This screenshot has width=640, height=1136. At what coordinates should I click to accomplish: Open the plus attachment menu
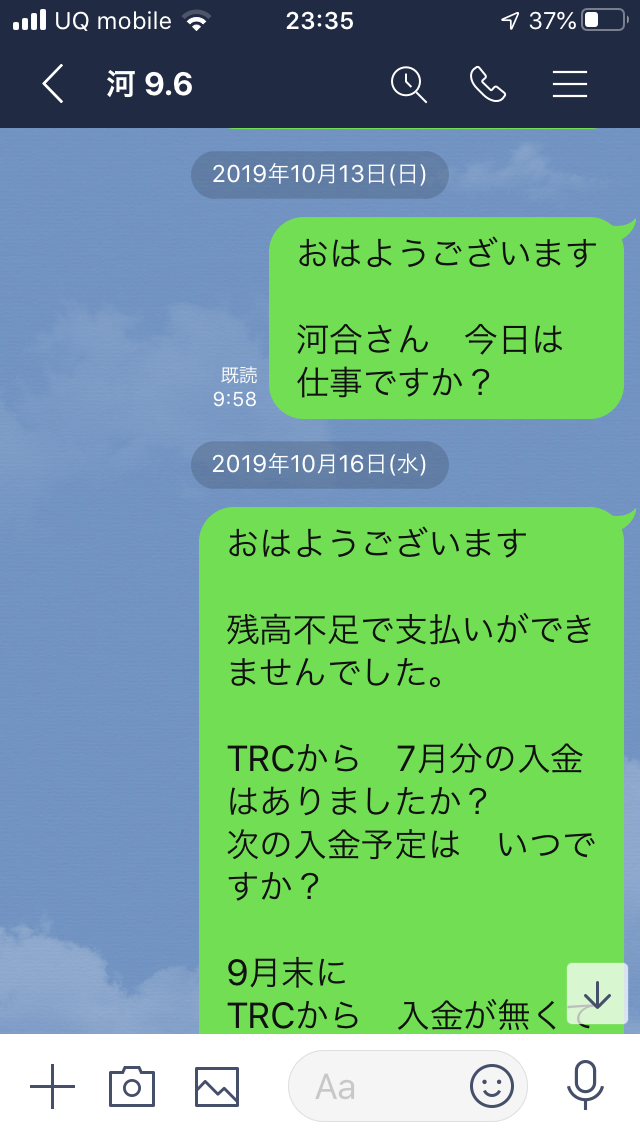tap(52, 1085)
